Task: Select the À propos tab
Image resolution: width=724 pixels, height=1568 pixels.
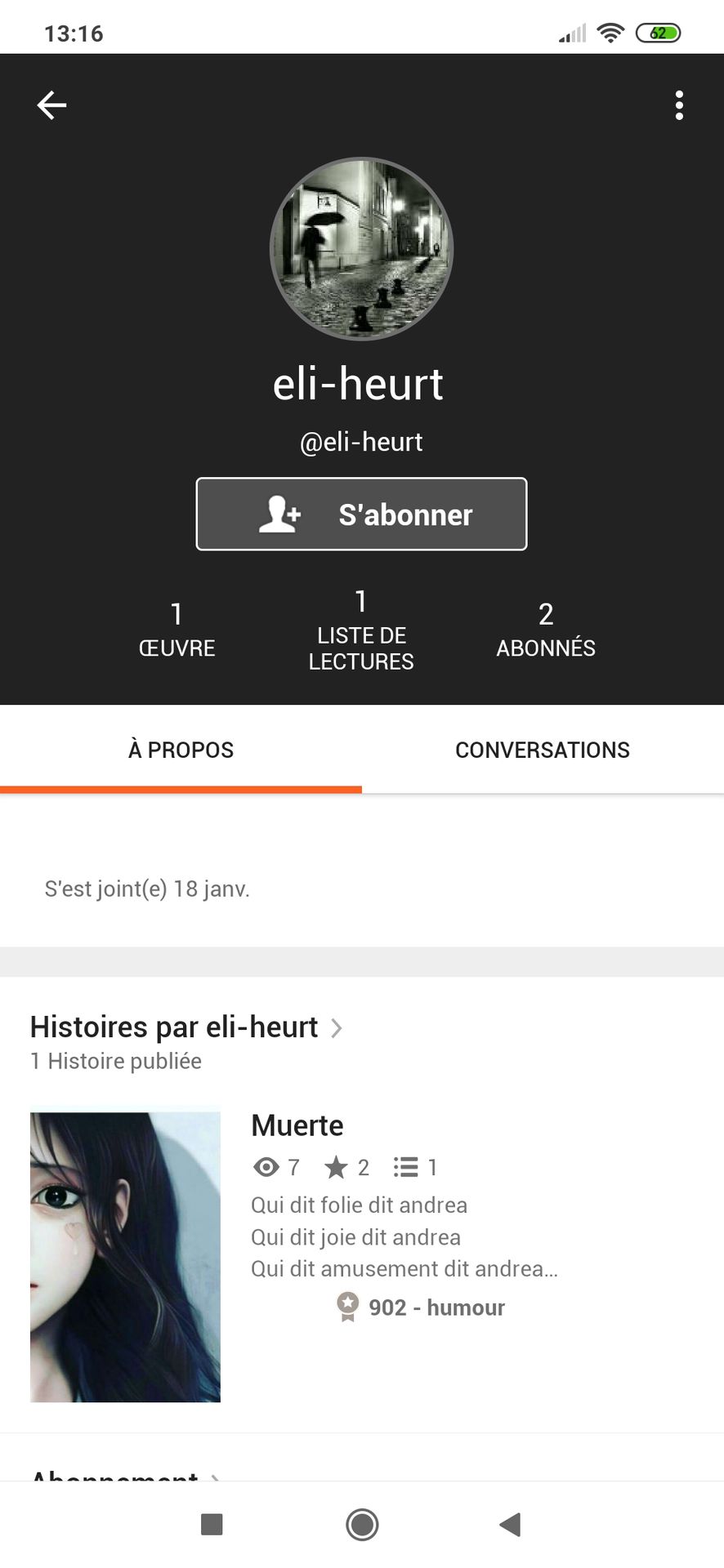Action: click(181, 750)
